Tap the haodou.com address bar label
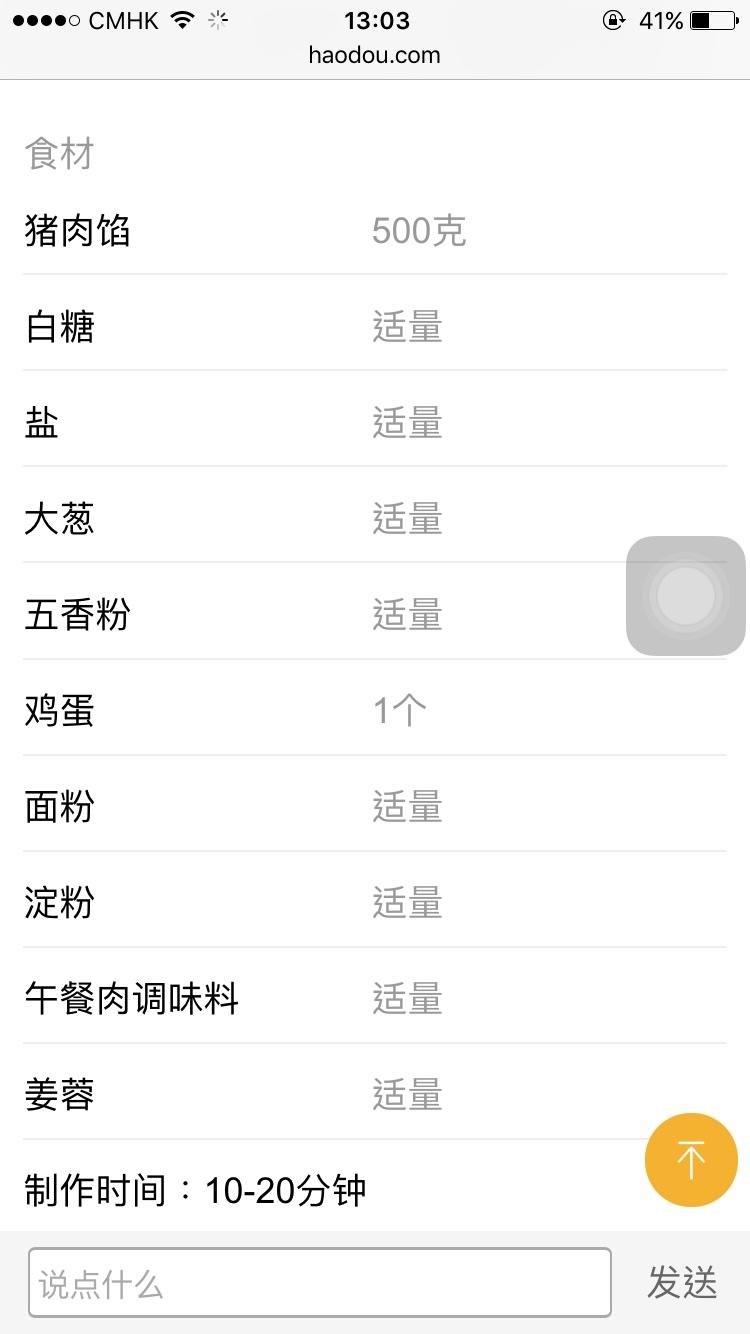This screenshot has height=1334, width=750. pyautogui.click(x=375, y=56)
